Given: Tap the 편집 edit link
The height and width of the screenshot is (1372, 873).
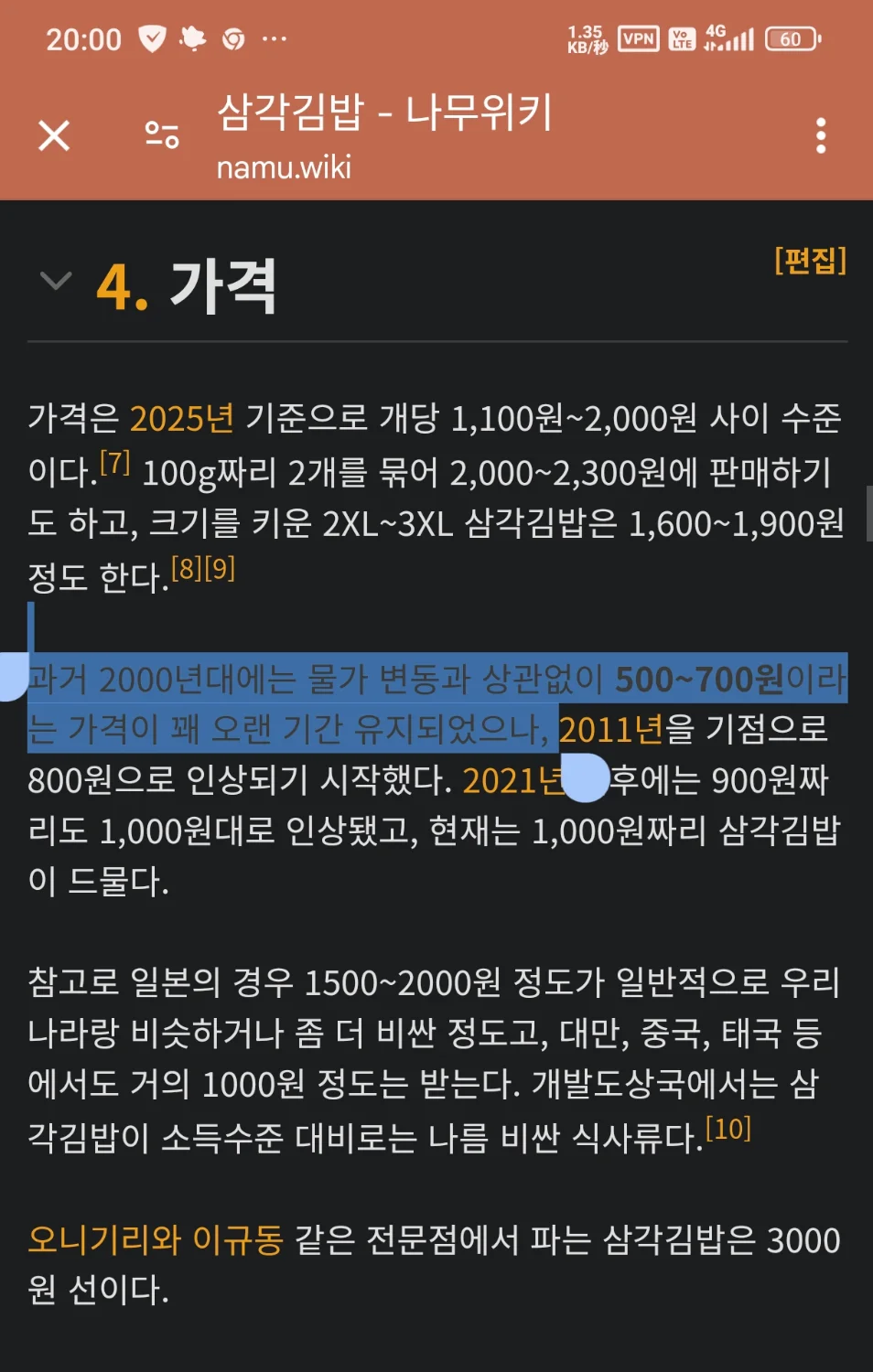Looking at the screenshot, I should (x=810, y=261).
